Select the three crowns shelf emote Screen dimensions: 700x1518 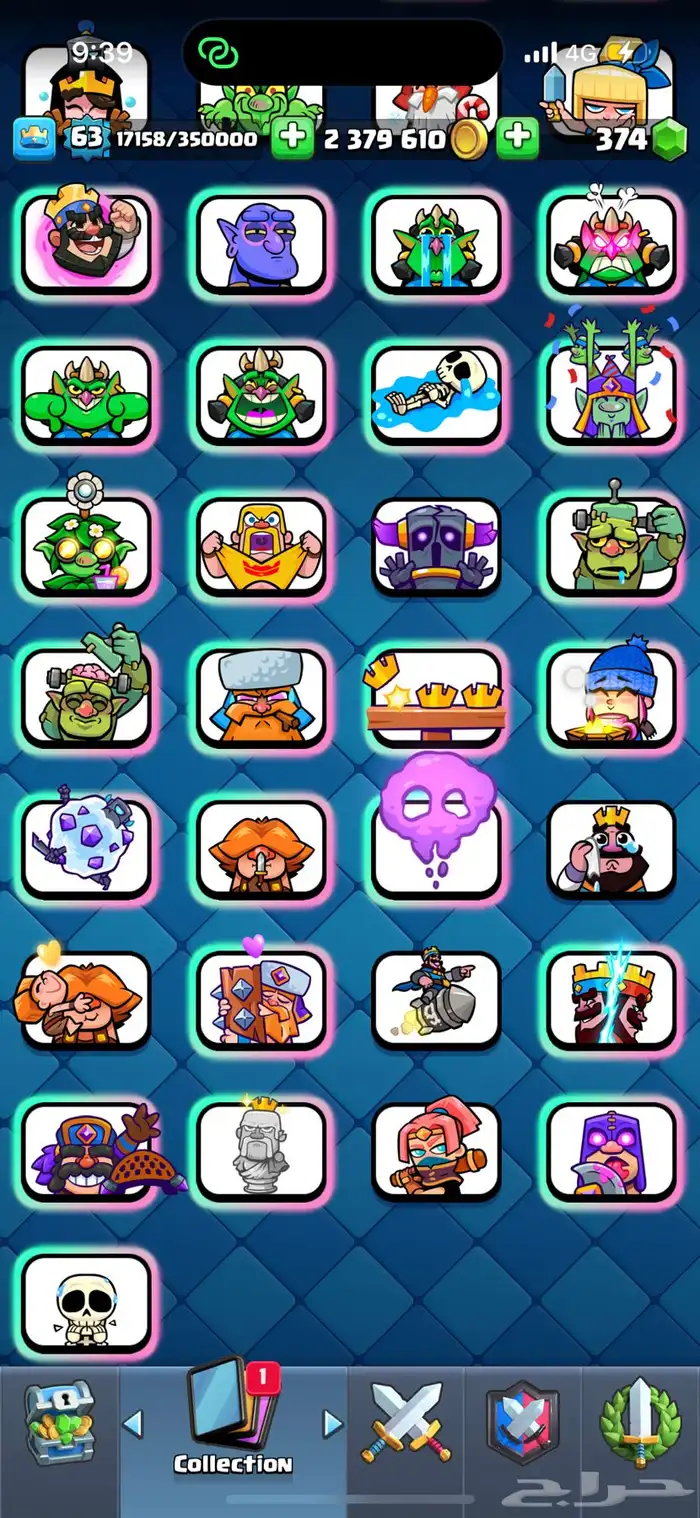436,697
